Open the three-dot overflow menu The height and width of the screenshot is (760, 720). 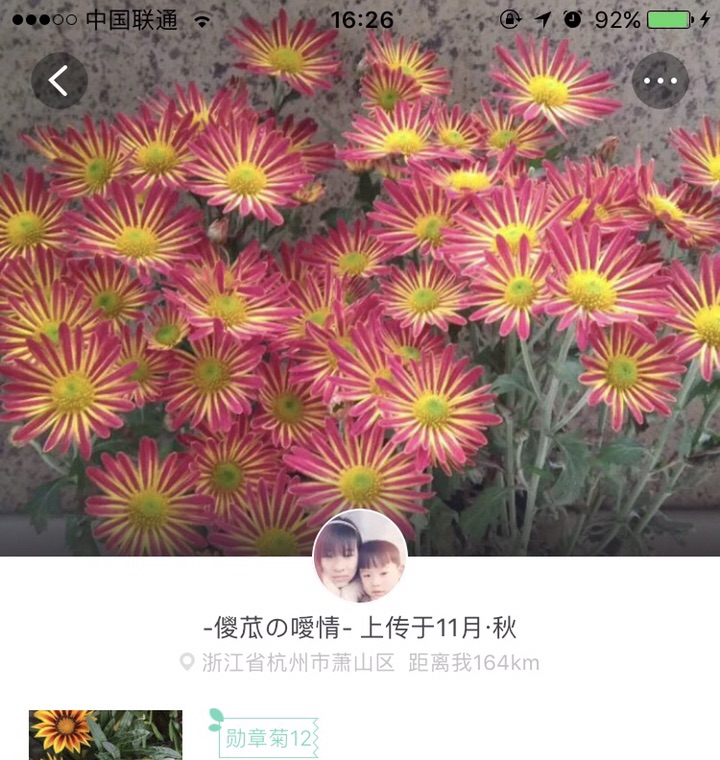click(660, 81)
